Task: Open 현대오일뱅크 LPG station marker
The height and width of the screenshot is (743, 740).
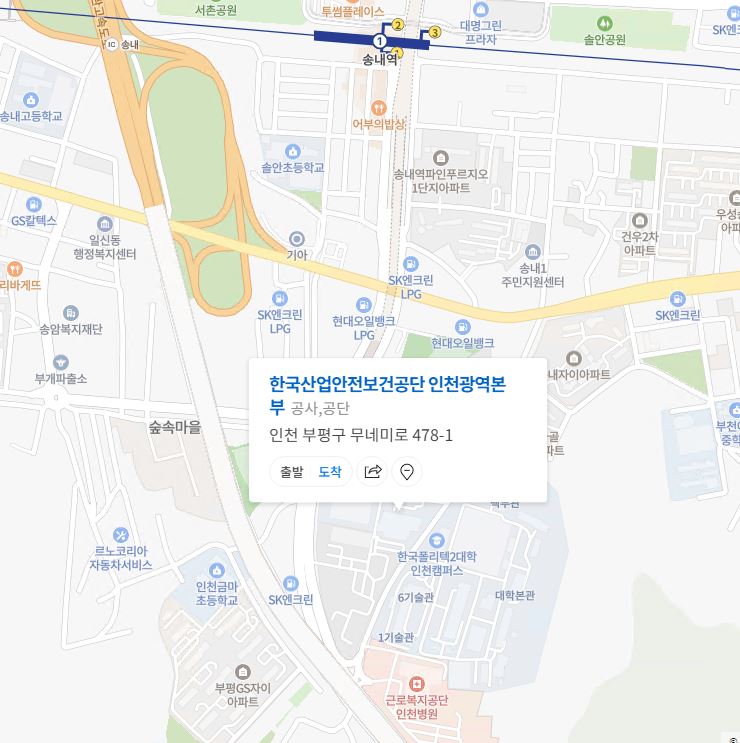Action: click(364, 305)
